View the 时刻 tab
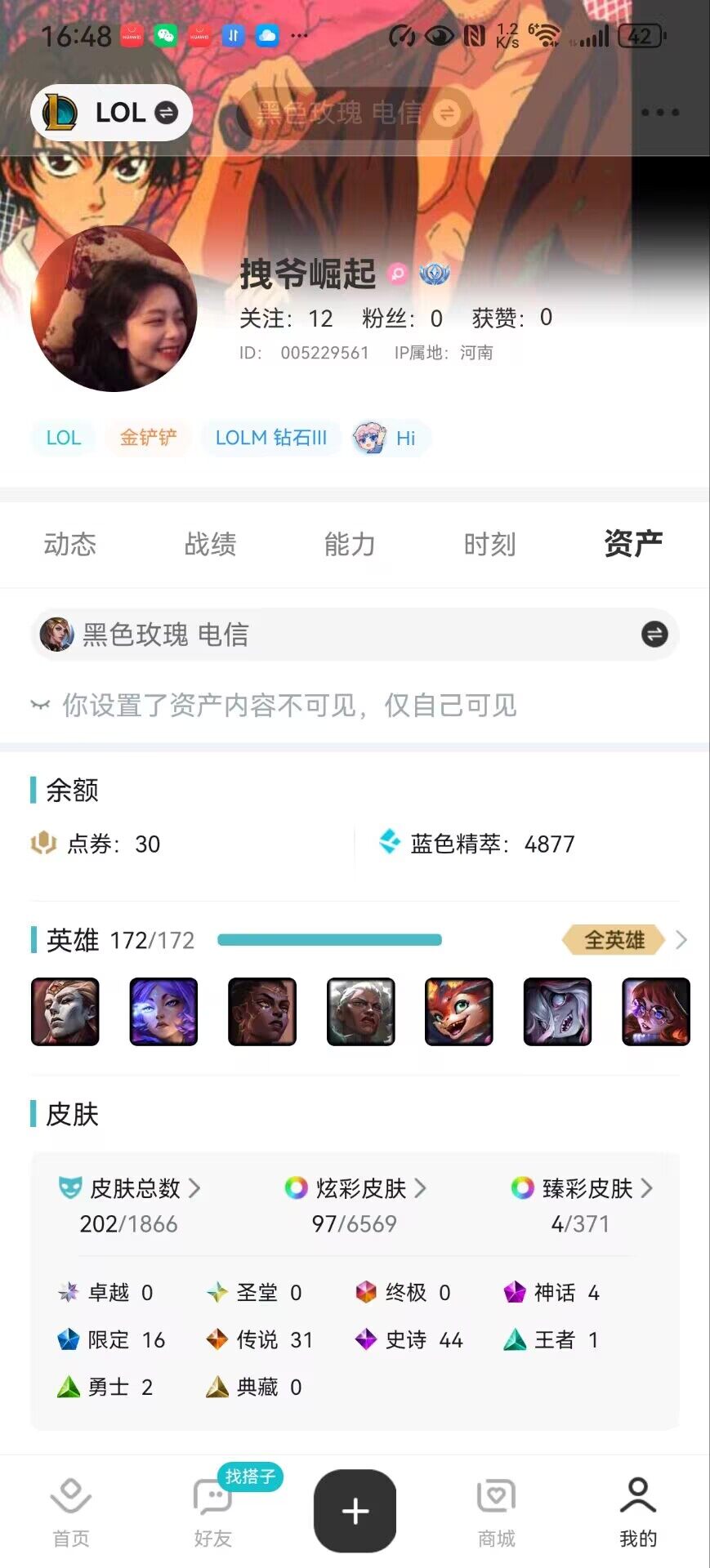The image size is (710, 1568). tap(489, 544)
